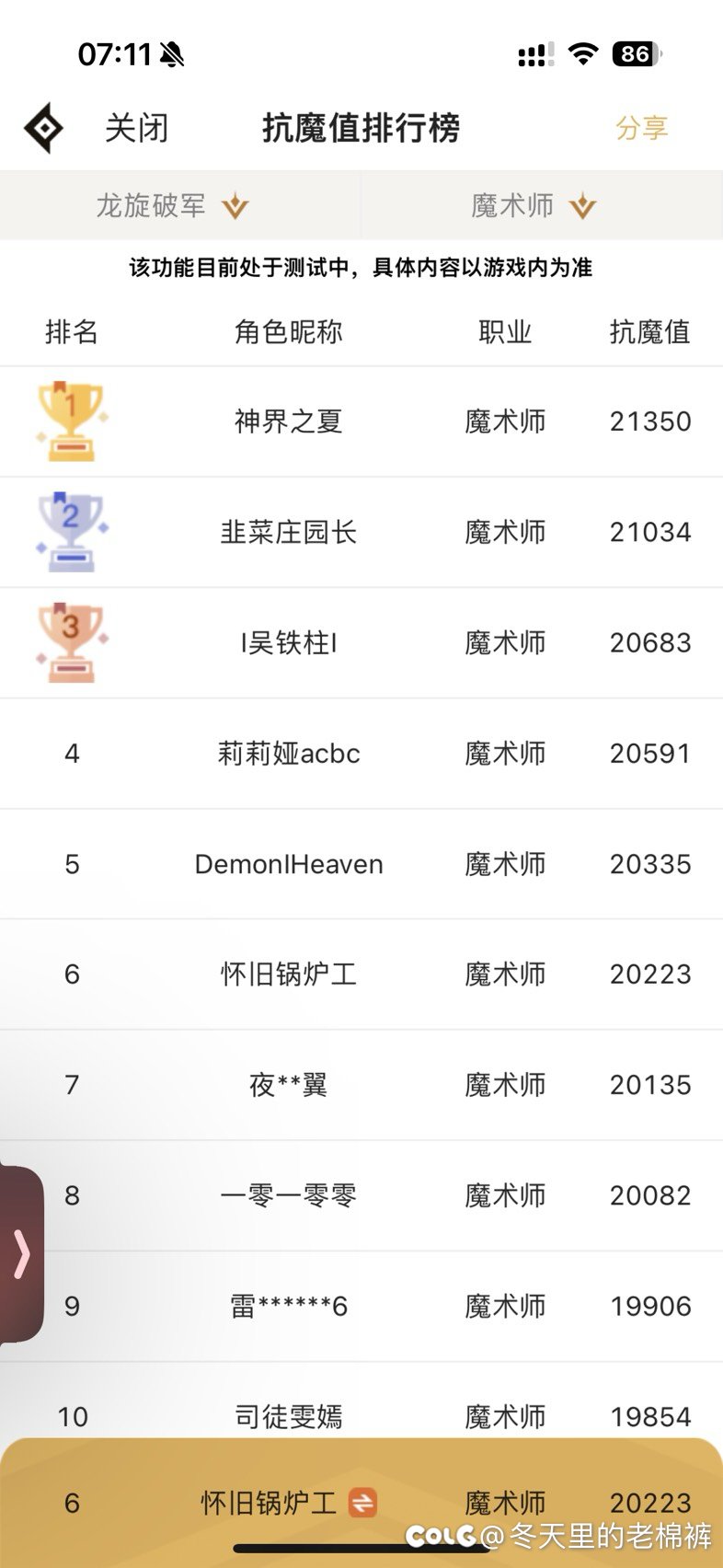Open the 魔术师 class dropdown
This screenshot has height=1568, width=723.
tap(542, 205)
